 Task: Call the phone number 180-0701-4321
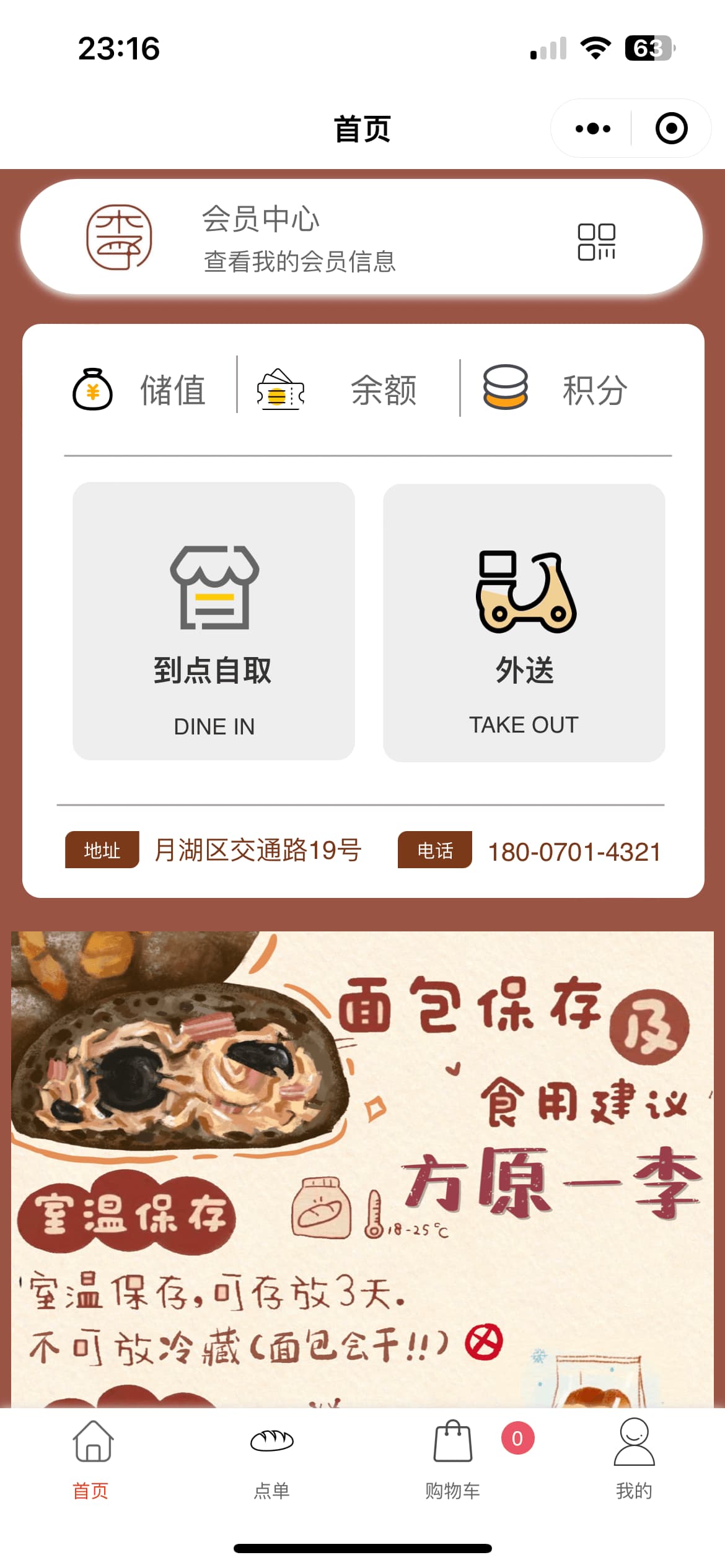click(573, 852)
